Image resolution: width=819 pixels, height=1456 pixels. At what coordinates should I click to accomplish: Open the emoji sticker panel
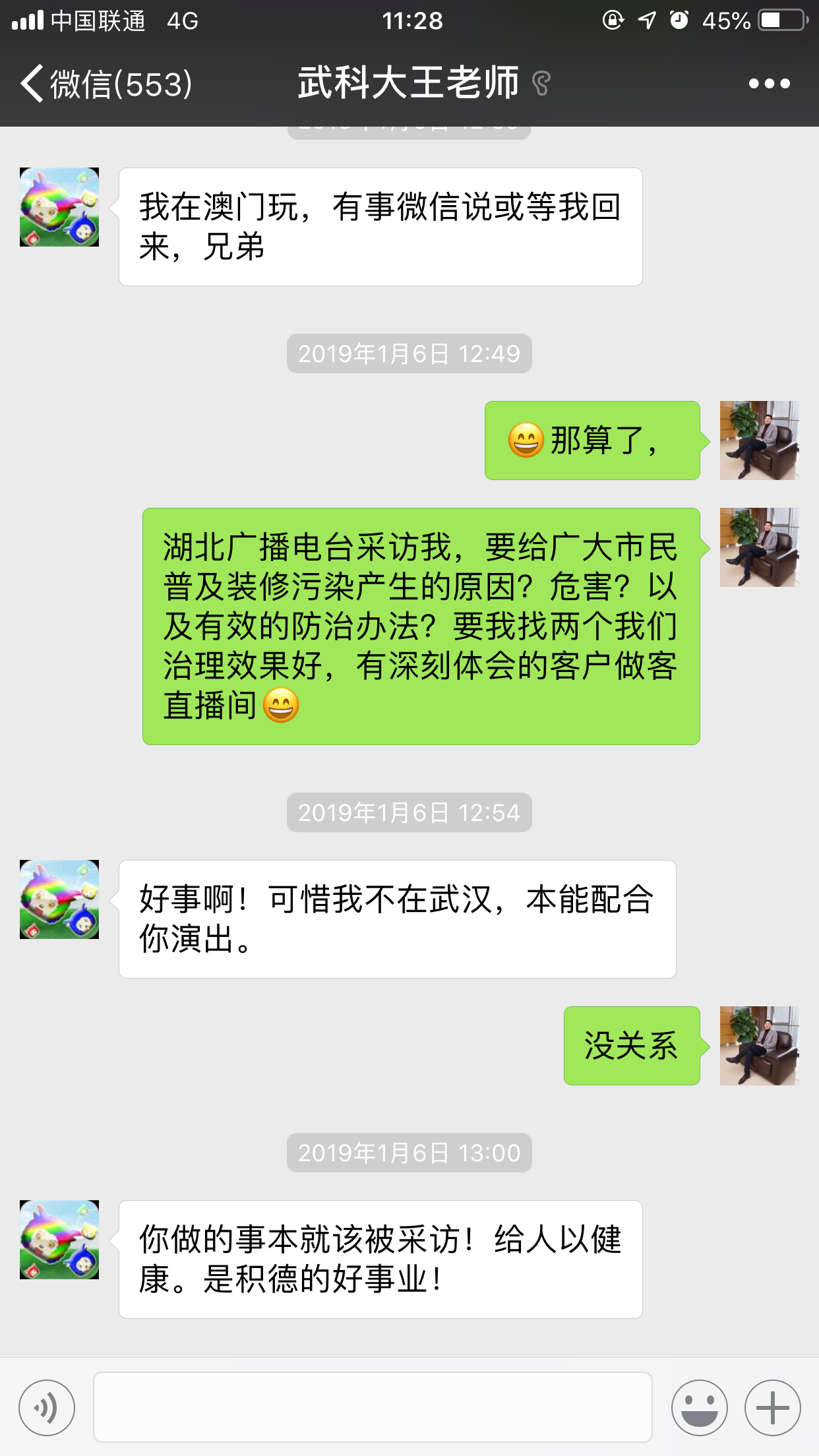point(699,1408)
